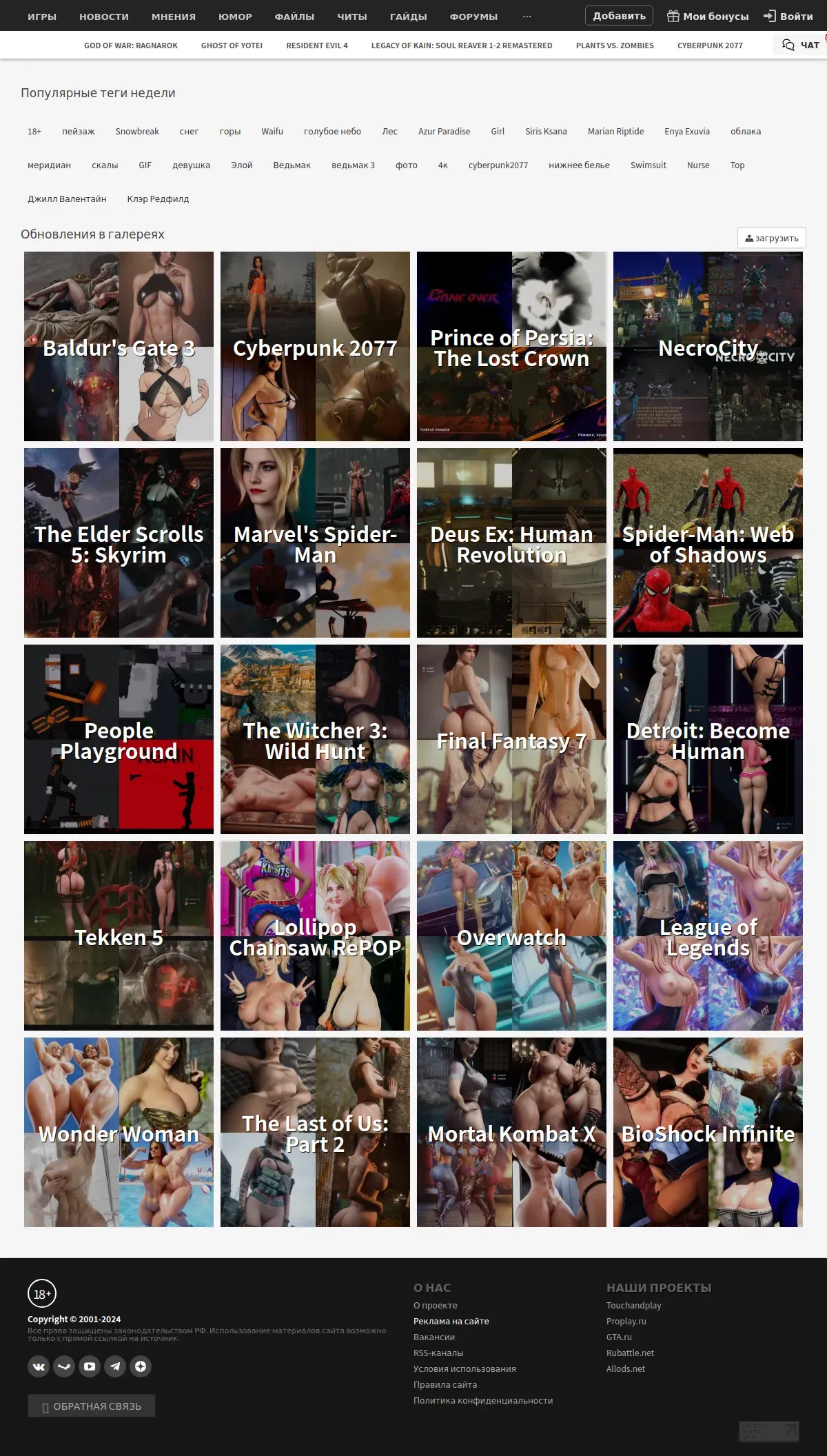Select the пейзаж tag

coord(79,132)
